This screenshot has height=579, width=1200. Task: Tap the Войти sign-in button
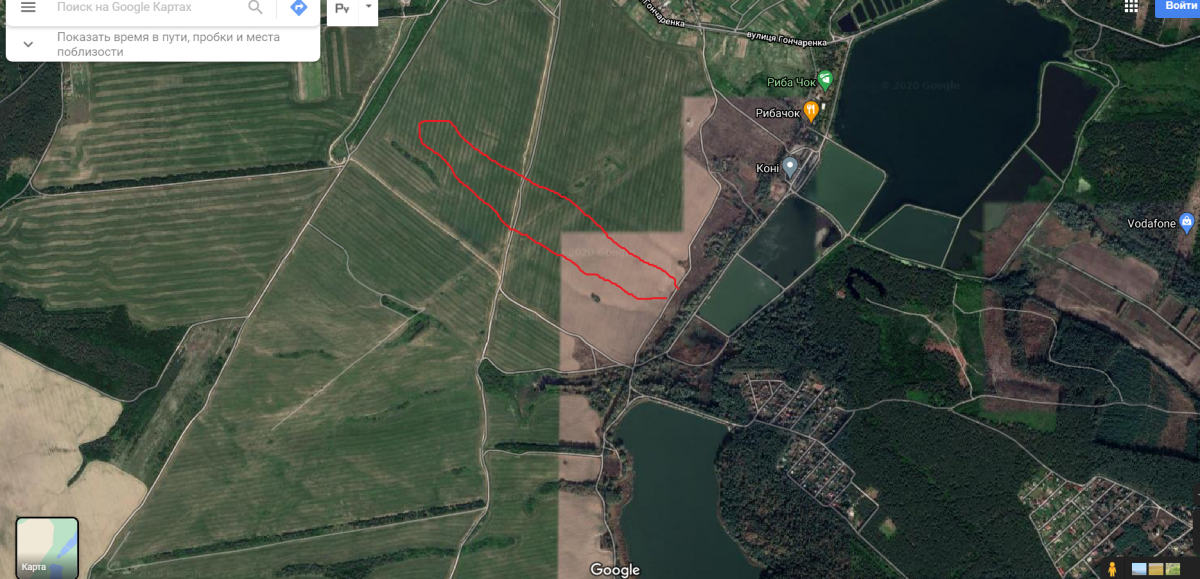pyautogui.click(x=1178, y=6)
